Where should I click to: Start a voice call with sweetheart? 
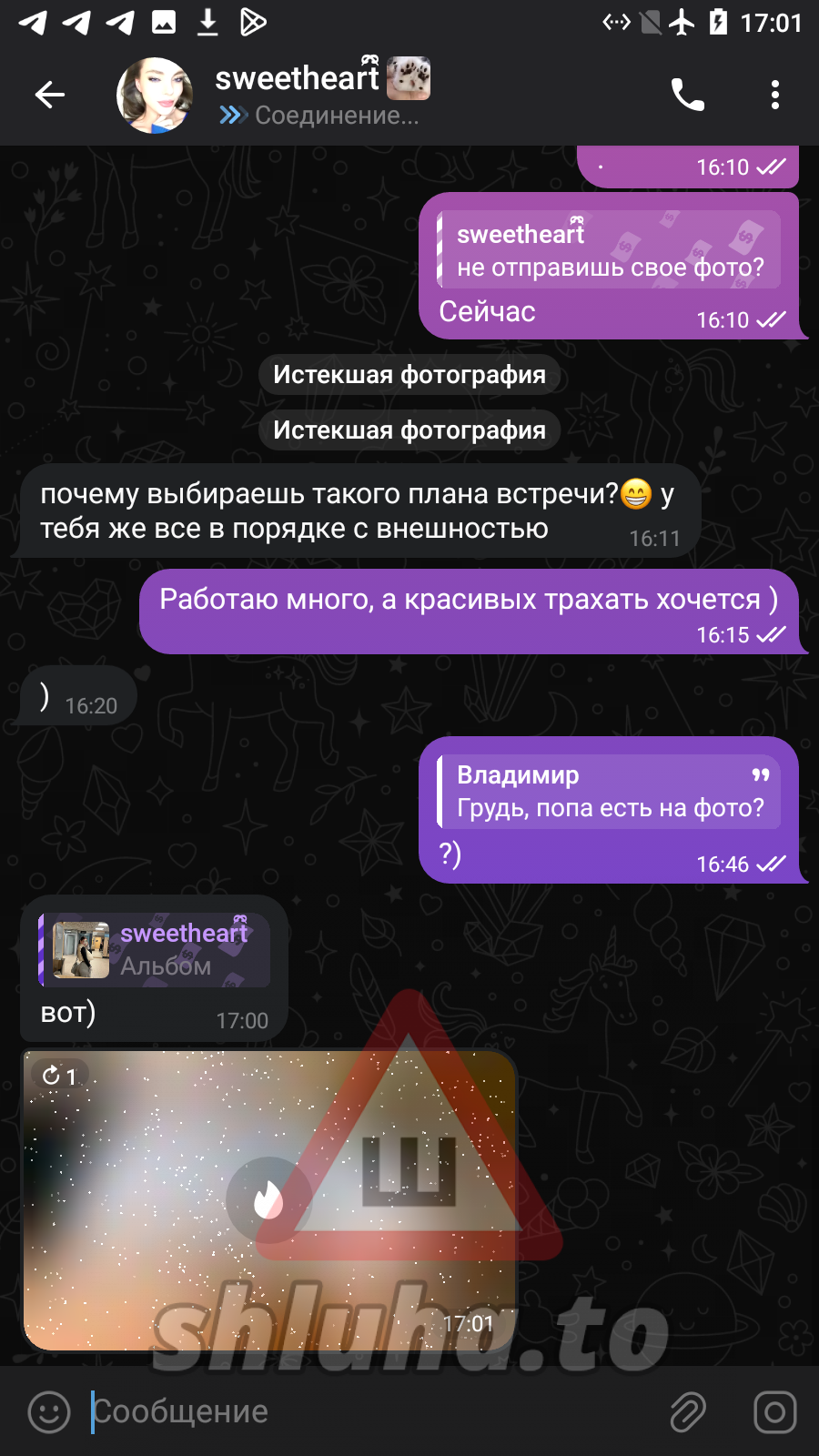coord(687,95)
